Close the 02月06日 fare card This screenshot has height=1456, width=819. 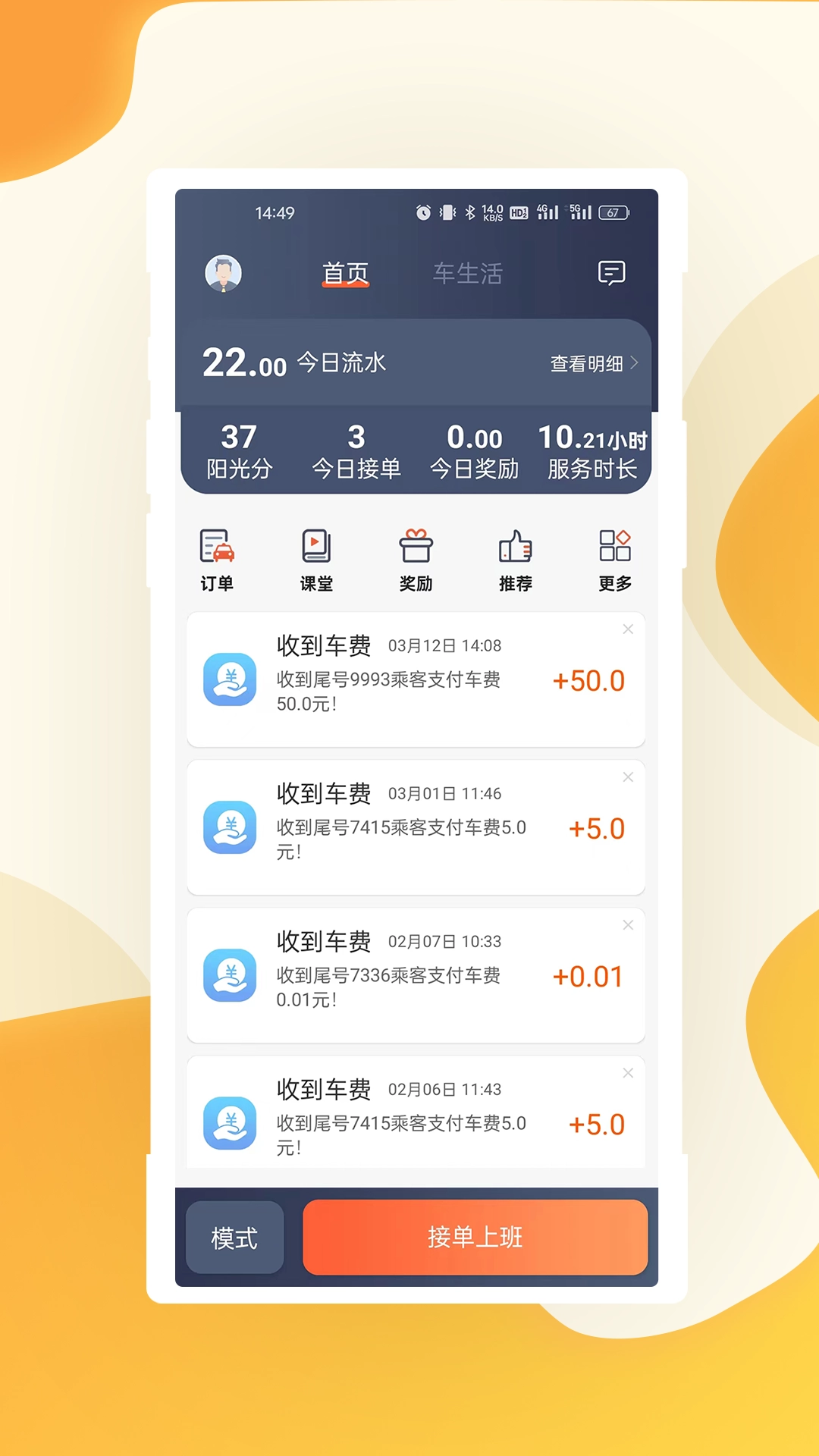[629, 1073]
